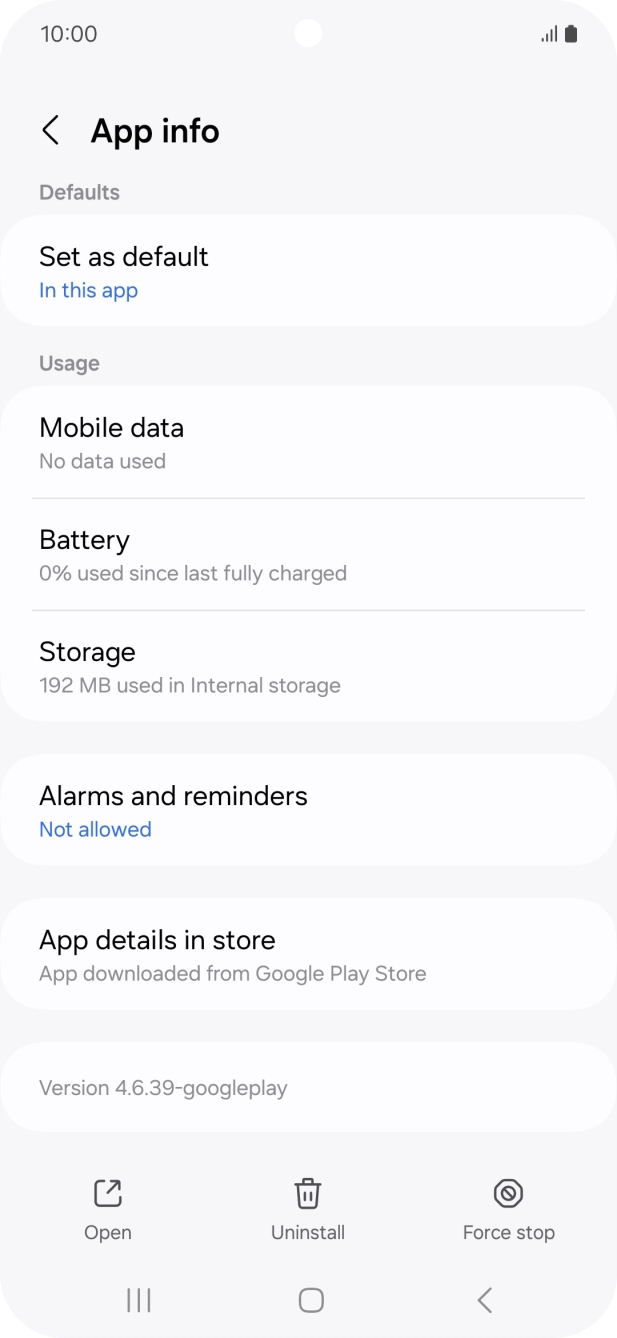Show recent apps
The width and height of the screenshot is (617, 1338).
(x=139, y=1299)
